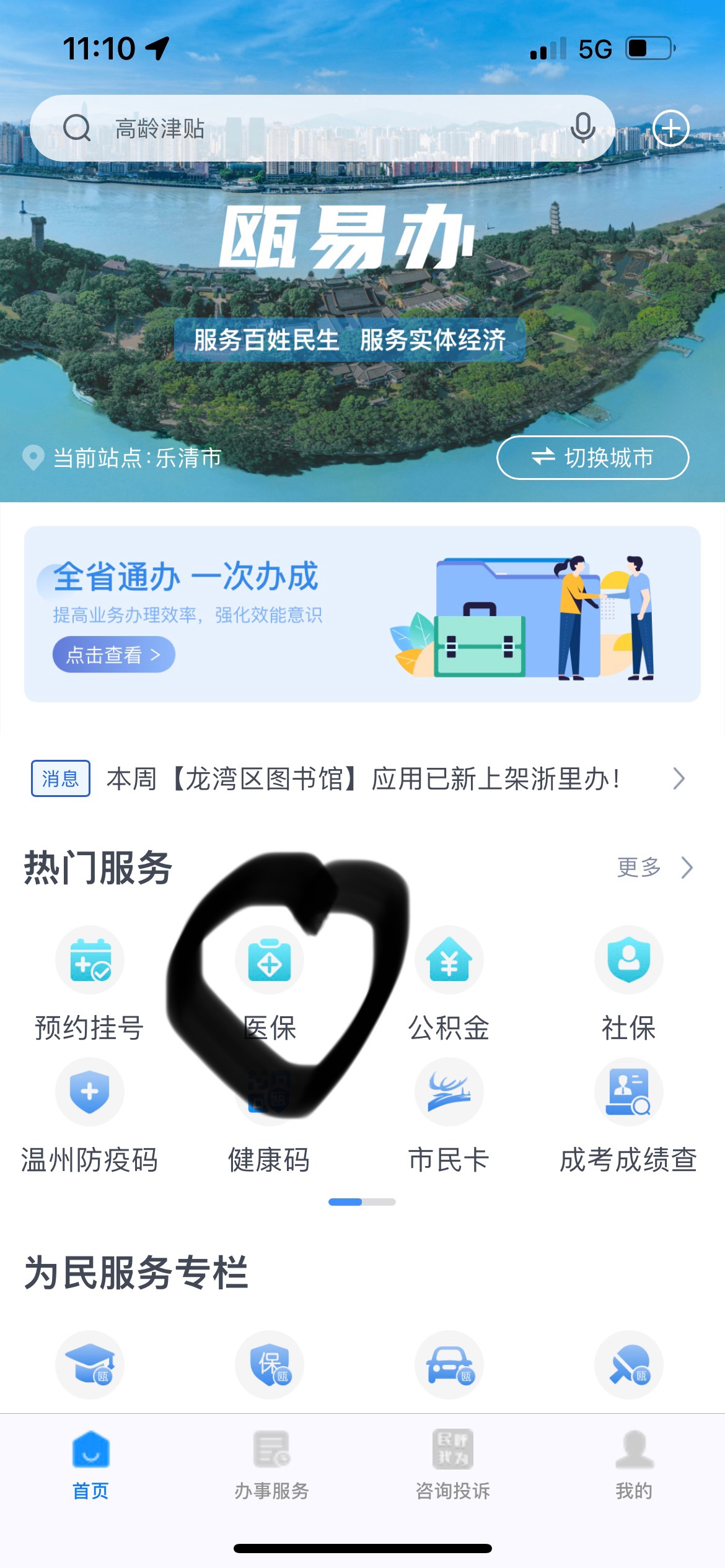Open the 点击查看 banner button

[x=113, y=655]
